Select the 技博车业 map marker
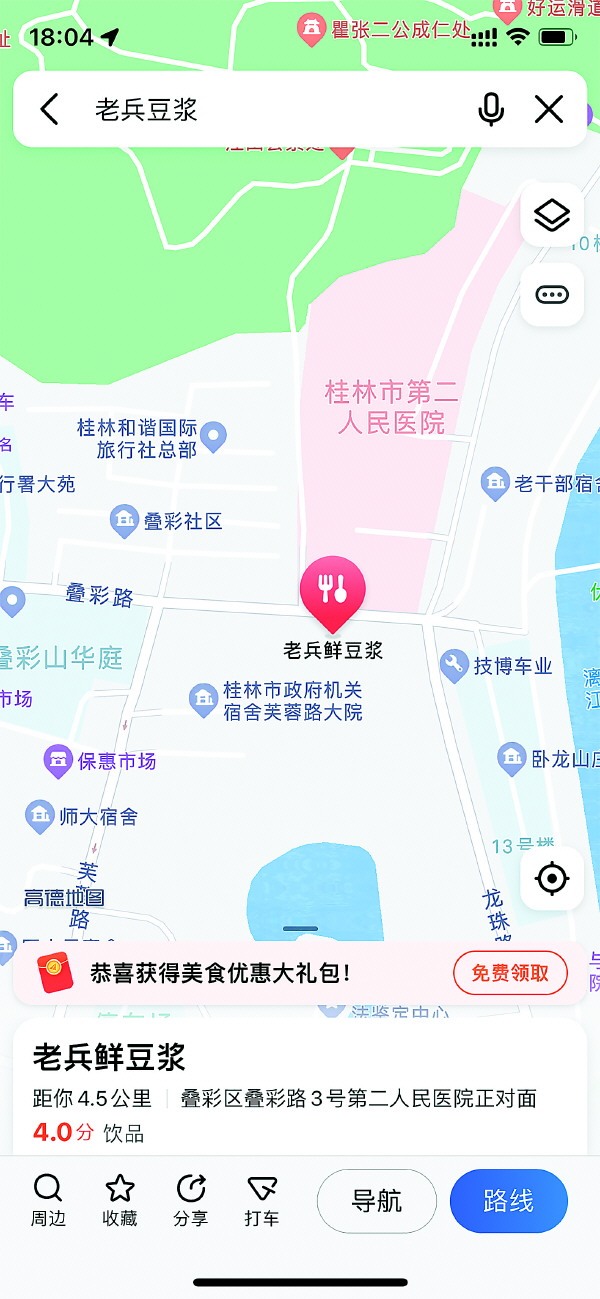The width and height of the screenshot is (600, 1299). pyautogui.click(x=455, y=666)
